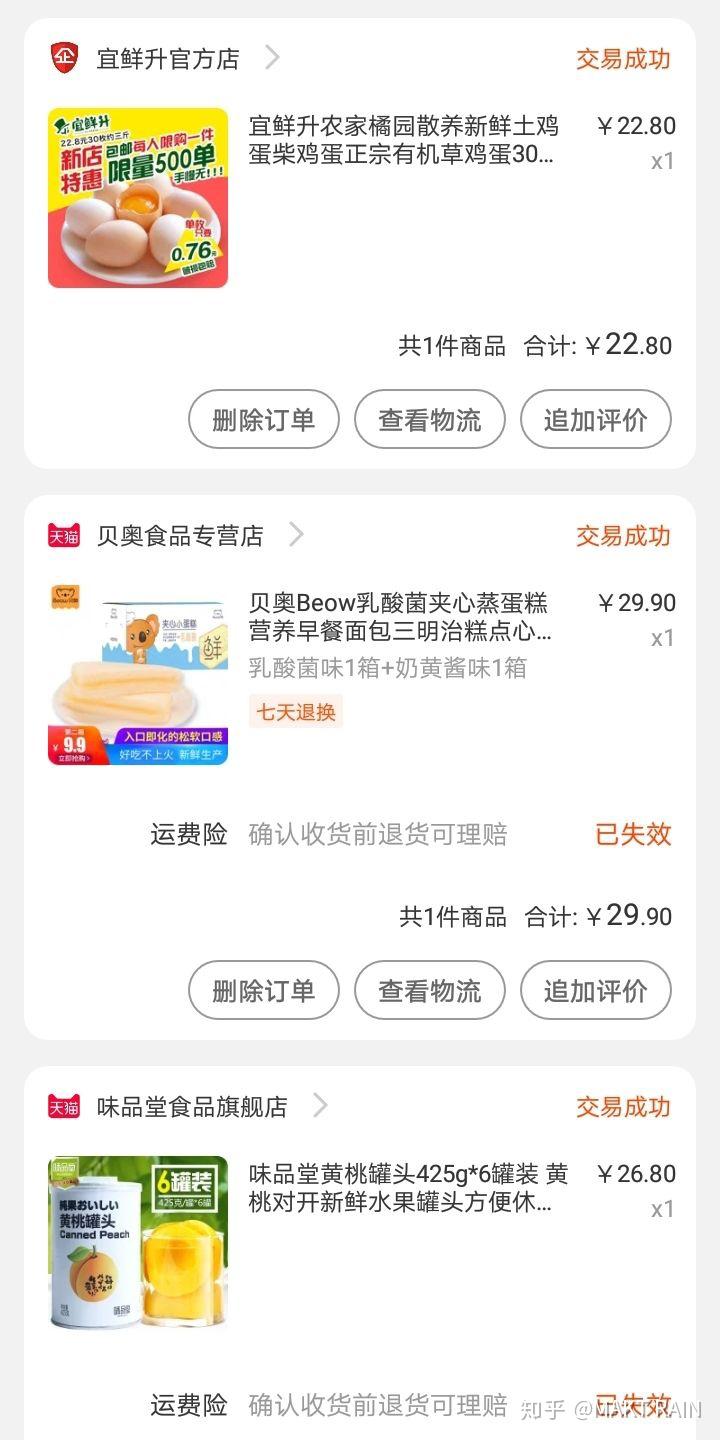Delete the 贝奥 cake order
This screenshot has width=720, height=1440.
[264, 990]
